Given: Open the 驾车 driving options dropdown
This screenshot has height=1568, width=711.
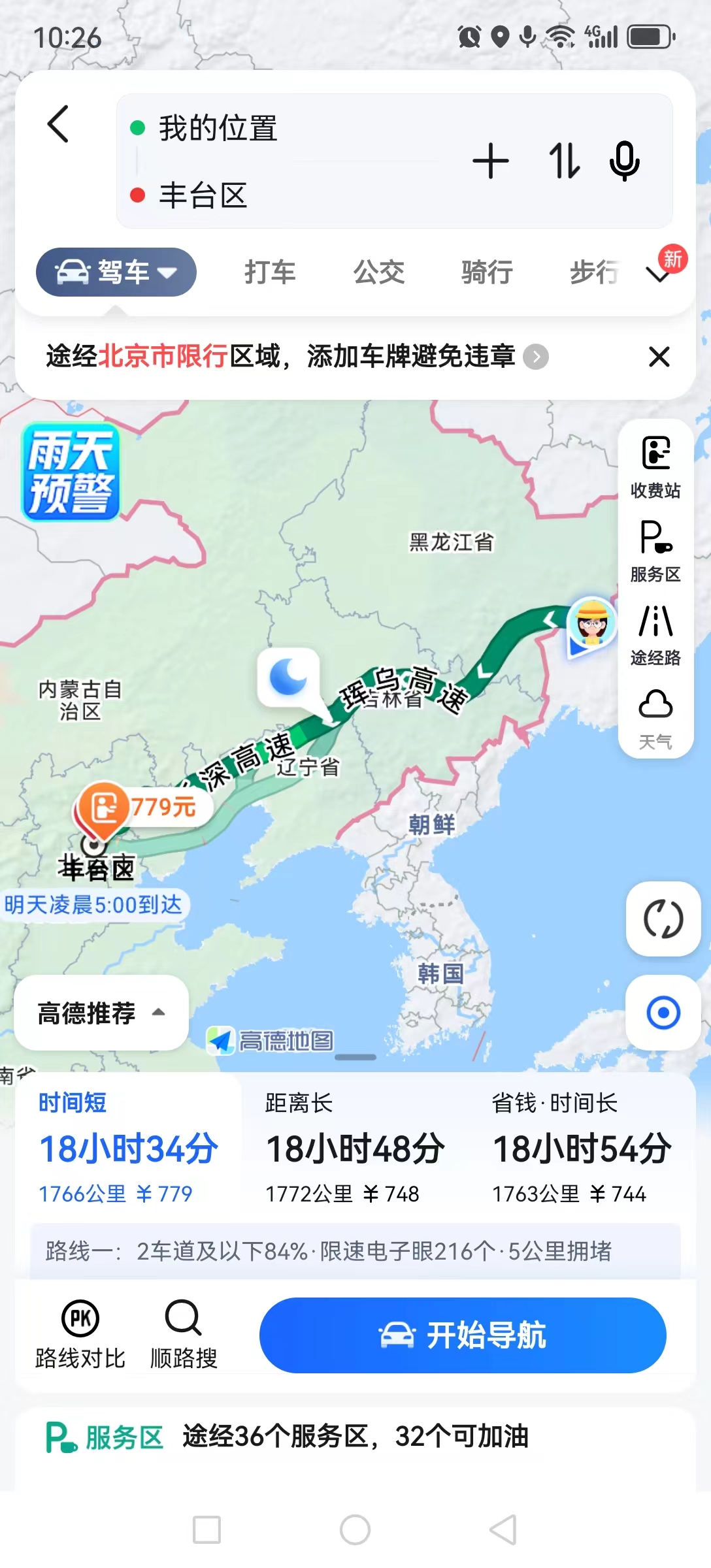Looking at the screenshot, I should (x=116, y=272).
